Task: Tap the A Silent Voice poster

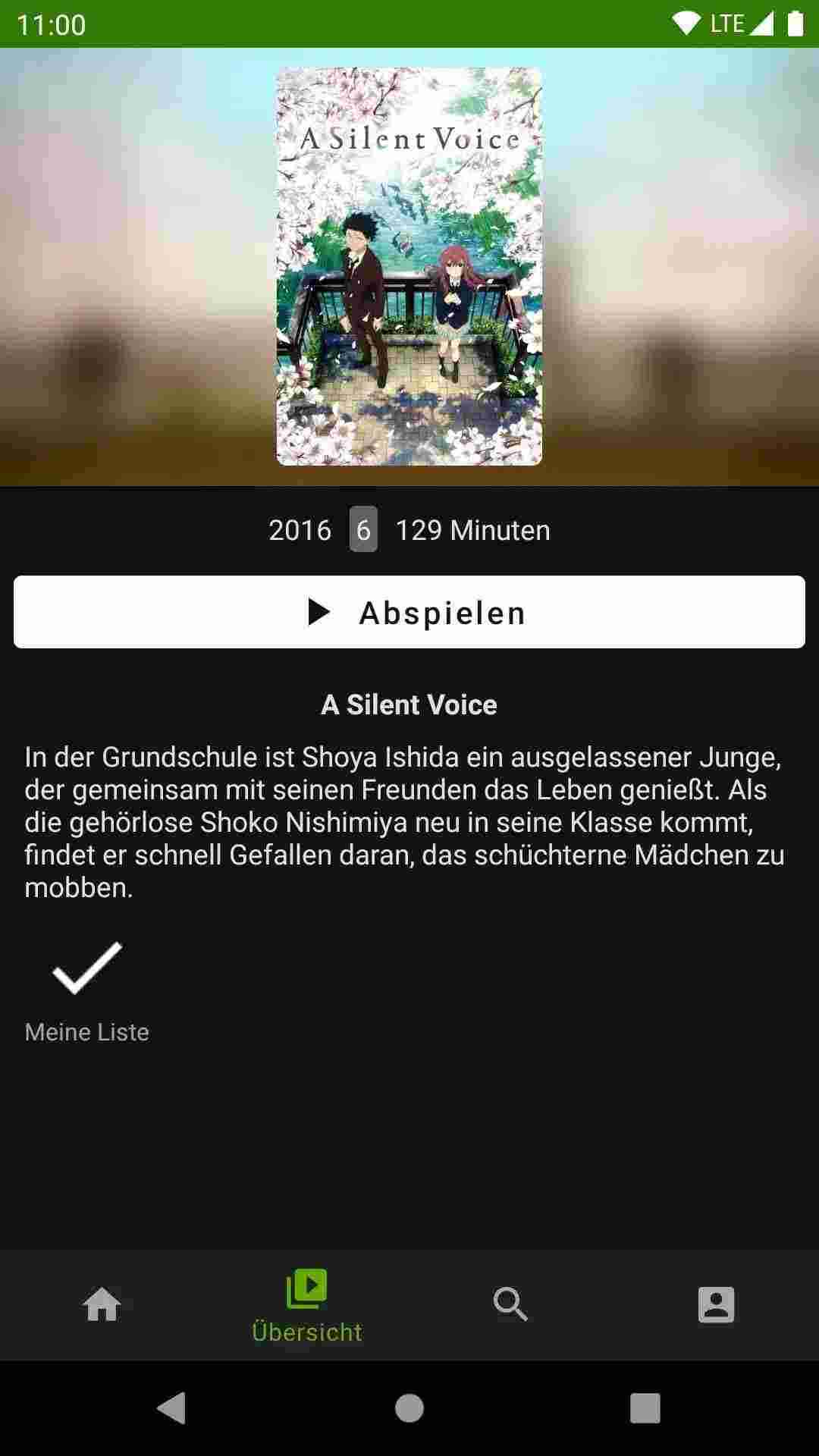Action: point(409,266)
